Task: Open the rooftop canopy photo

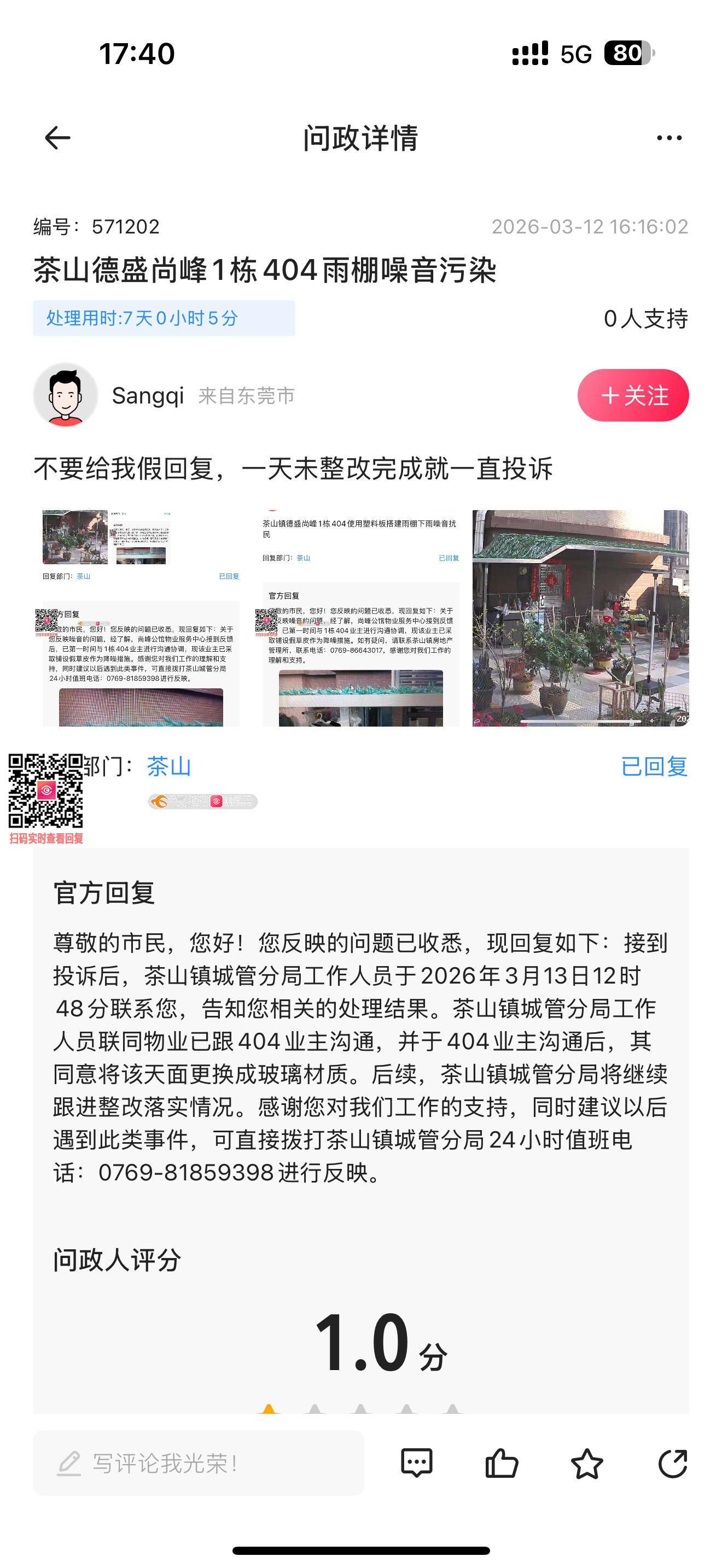Action: [x=580, y=618]
